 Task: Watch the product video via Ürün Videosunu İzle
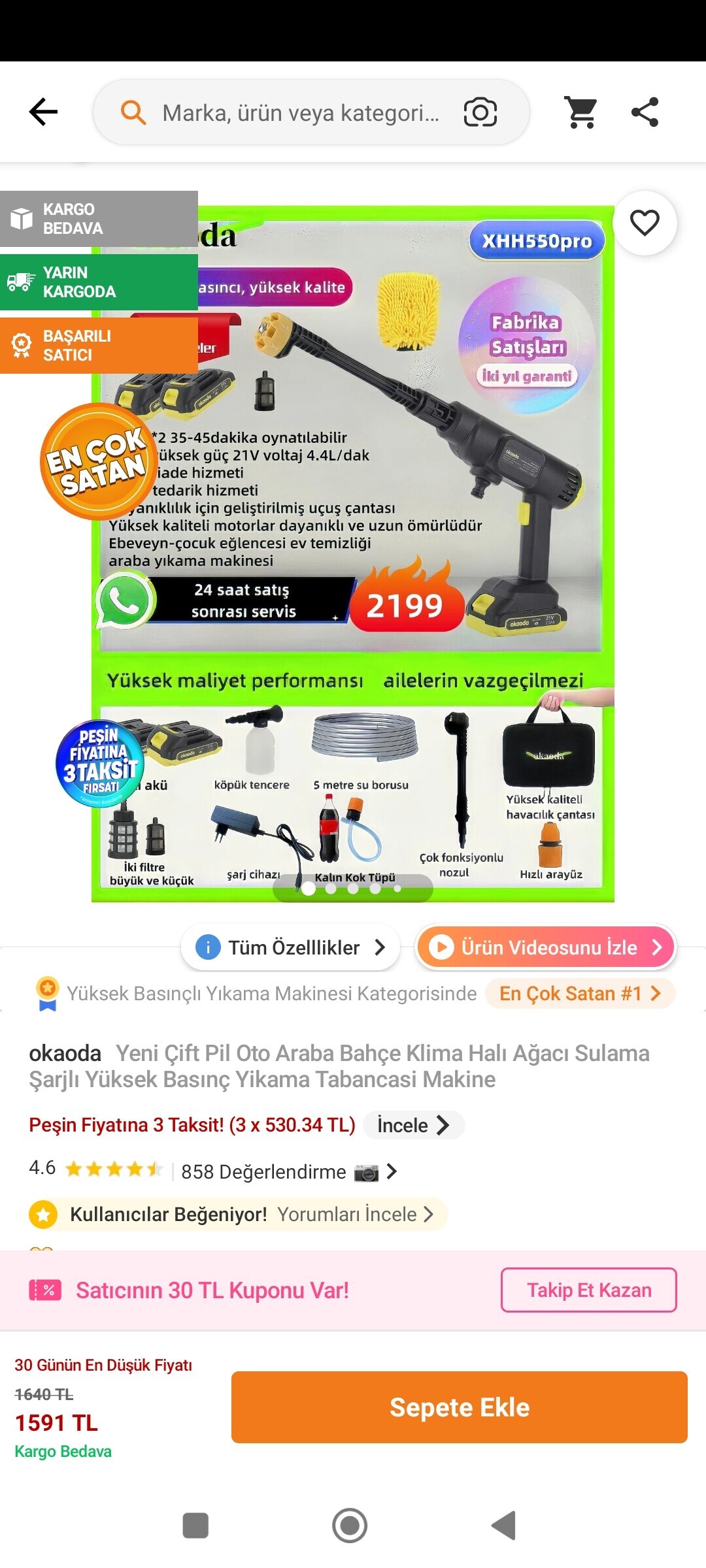tap(546, 947)
